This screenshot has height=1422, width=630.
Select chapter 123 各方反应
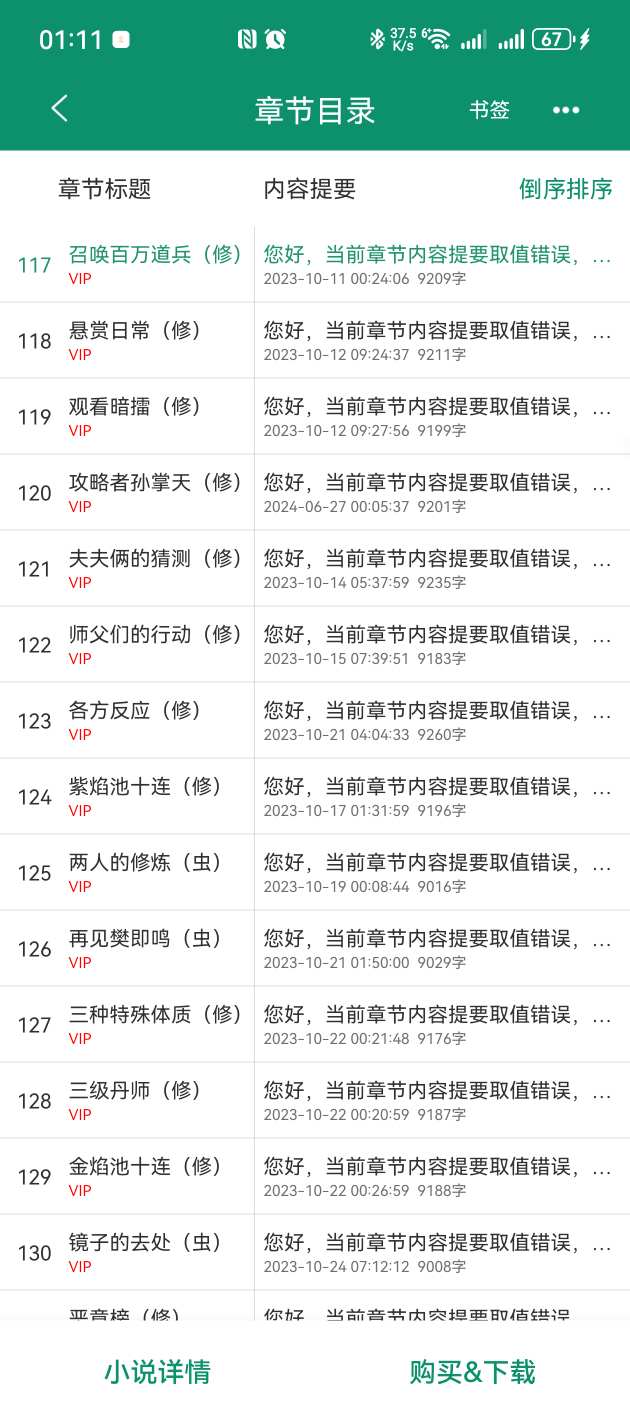(315, 721)
